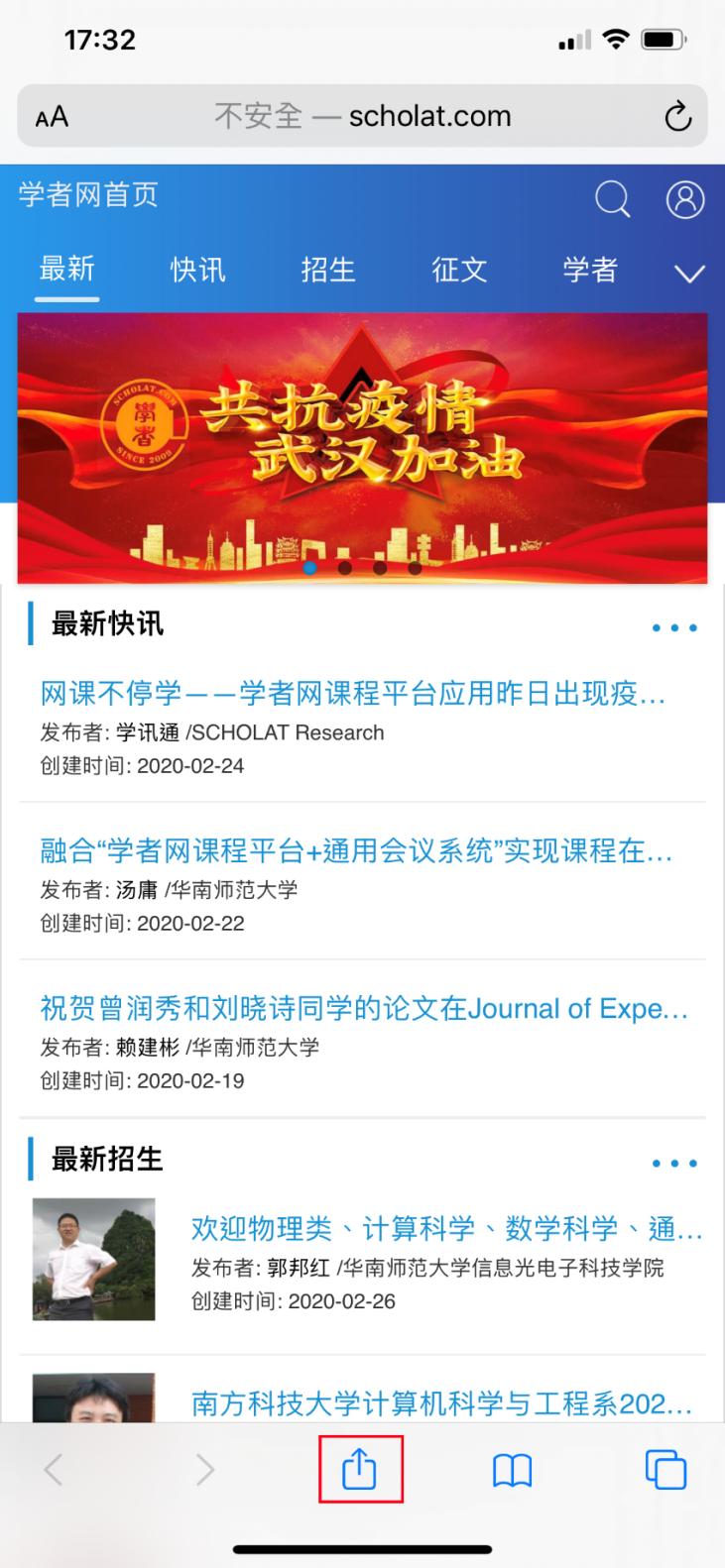This screenshot has height=1568, width=725.
Task: Open the 欢迎物理类 admissions post
Action: click(446, 1229)
